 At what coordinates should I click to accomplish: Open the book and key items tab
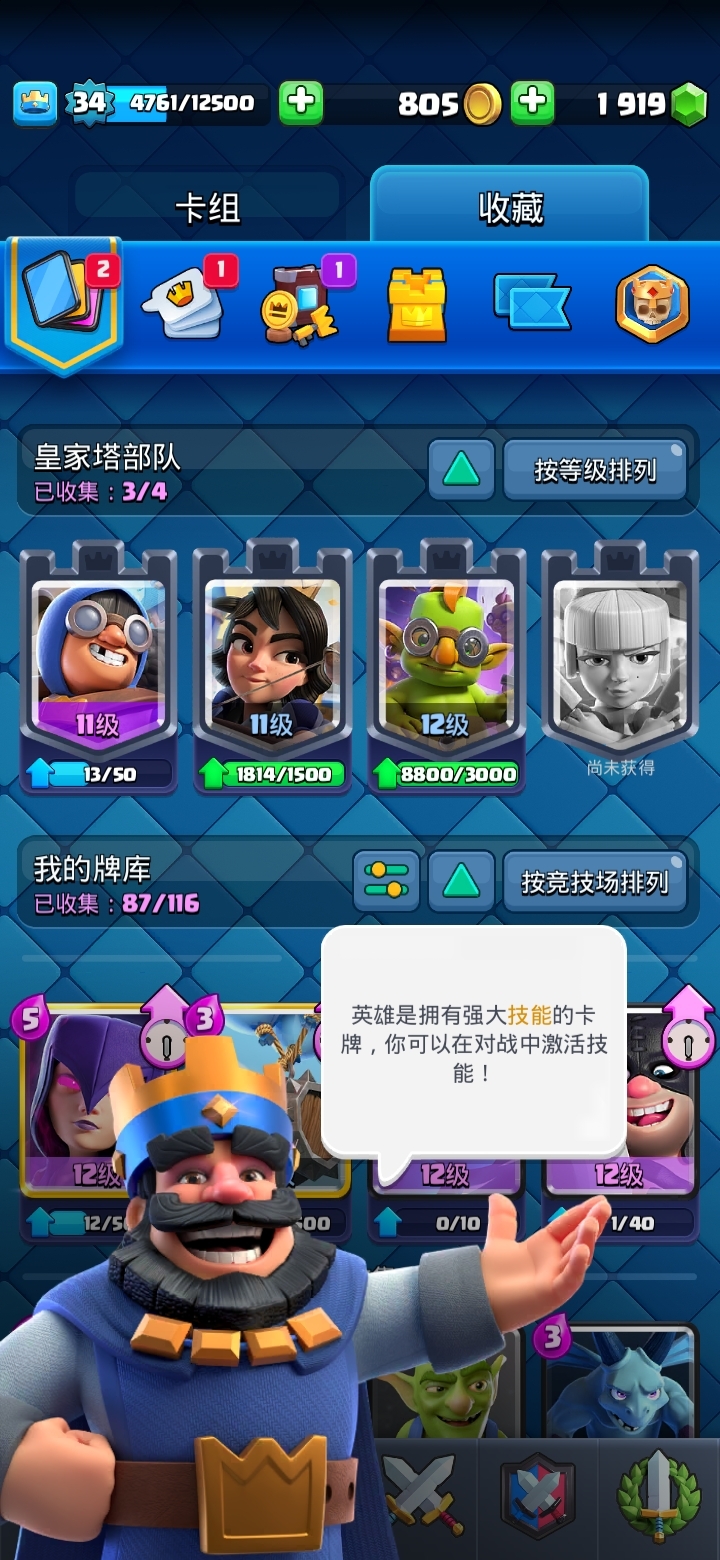tap(300, 302)
